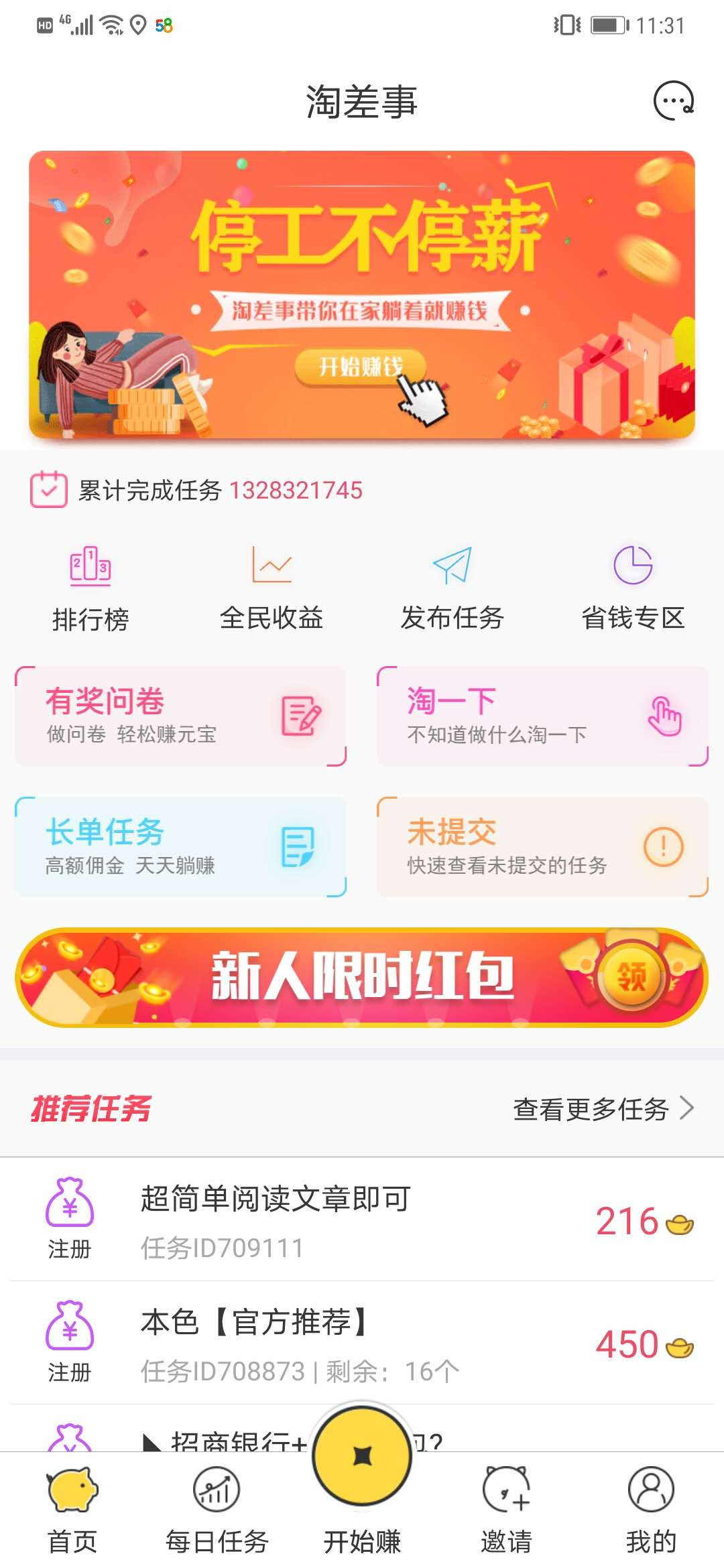Open task 本色【官方推荐】

[x=362, y=1343]
